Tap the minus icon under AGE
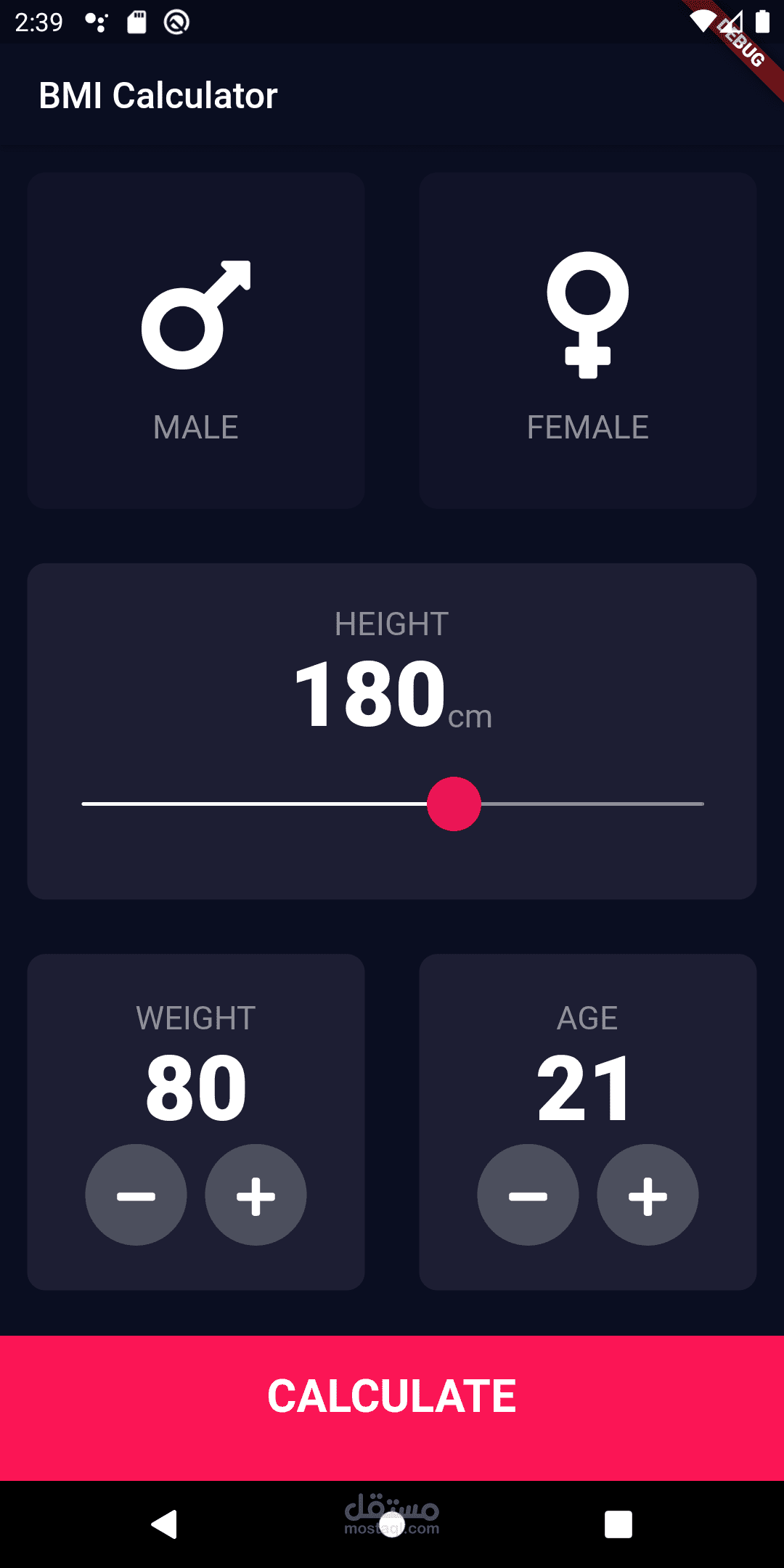 [528, 1194]
